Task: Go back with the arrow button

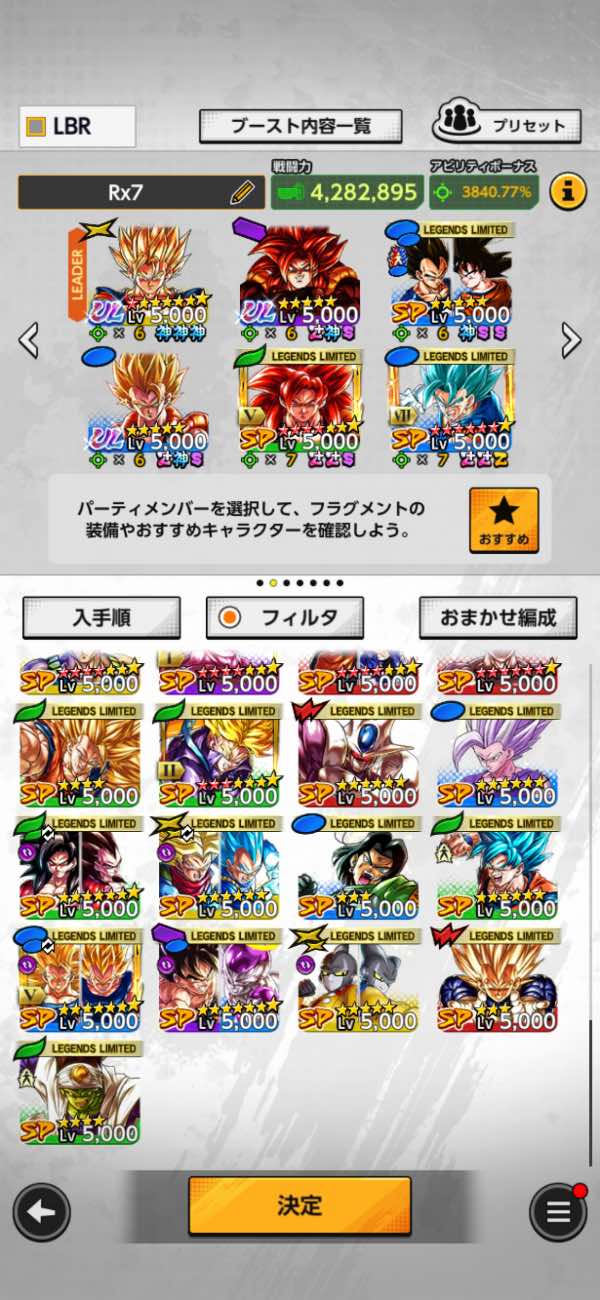Action: tap(42, 1212)
